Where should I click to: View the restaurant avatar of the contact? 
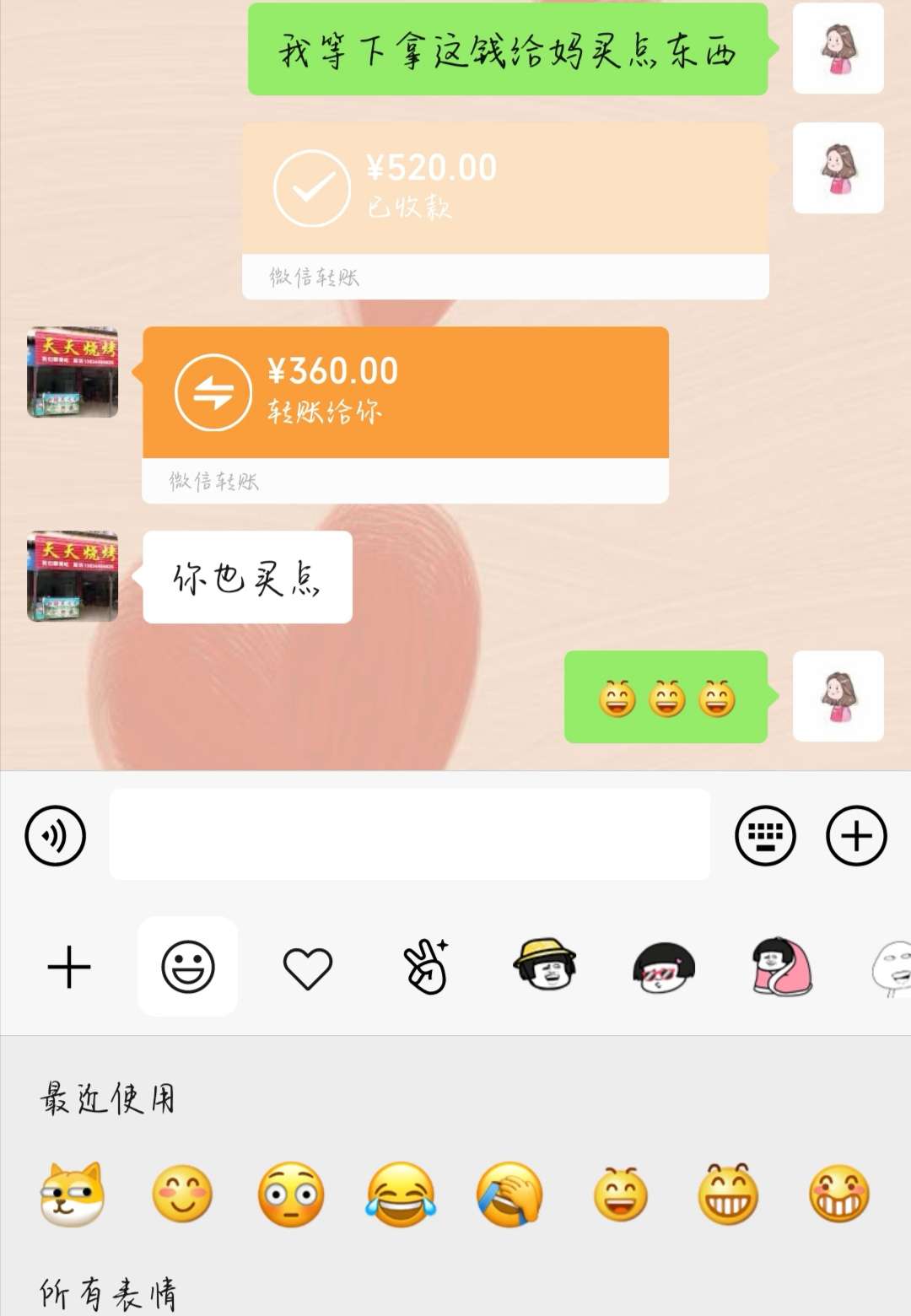(72, 371)
